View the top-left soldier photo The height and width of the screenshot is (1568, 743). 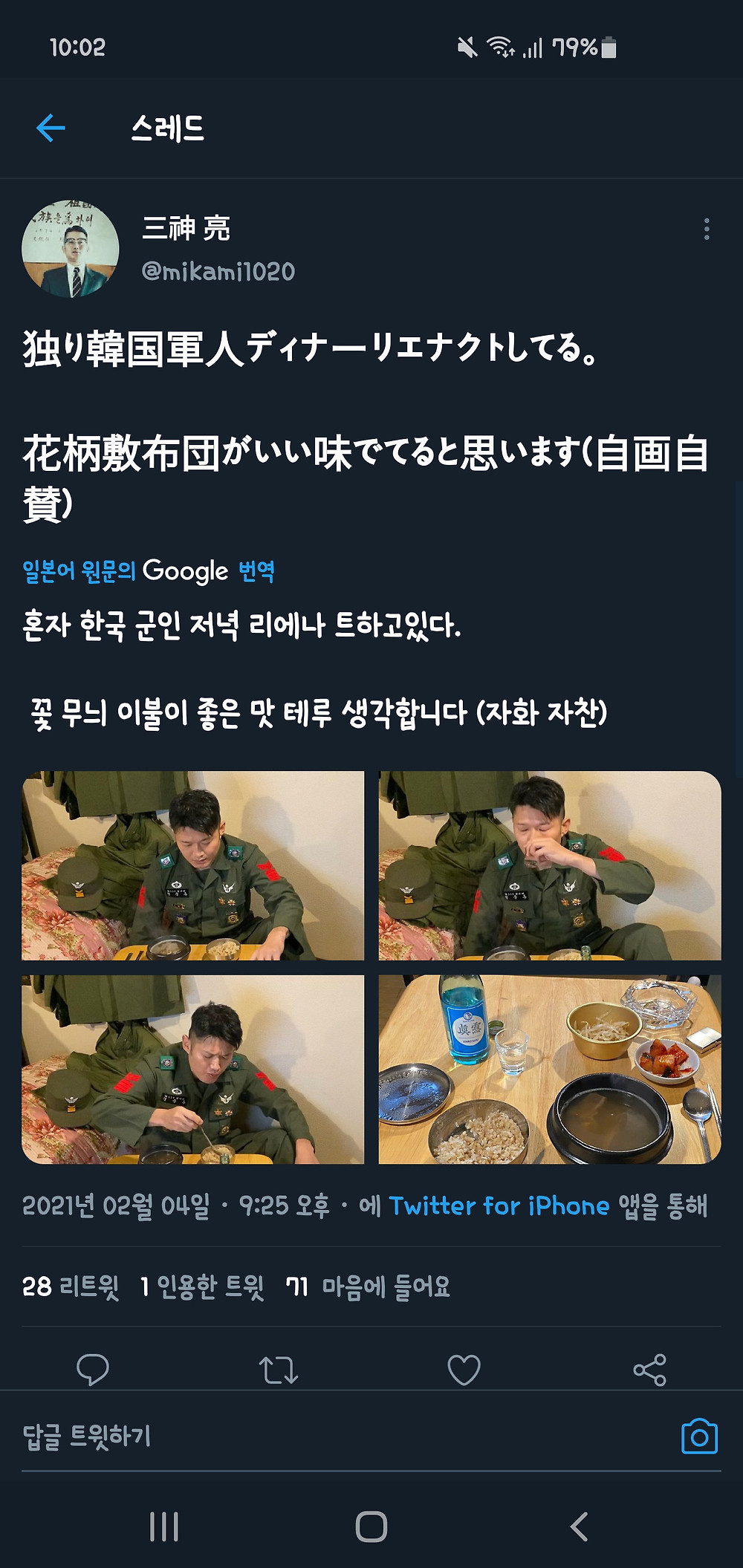coord(193,865)
